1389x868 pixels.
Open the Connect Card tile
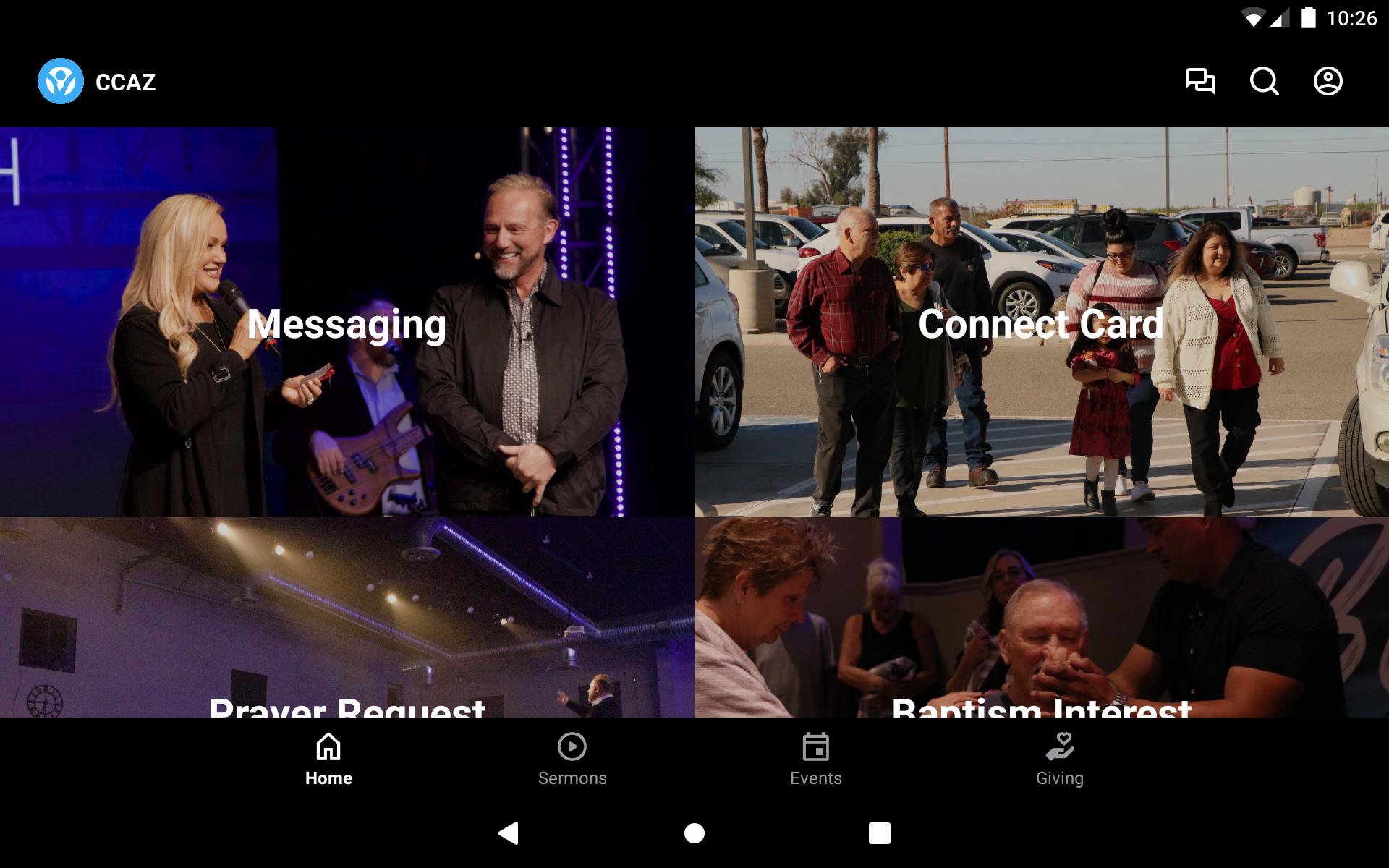tap(1041, 323)
